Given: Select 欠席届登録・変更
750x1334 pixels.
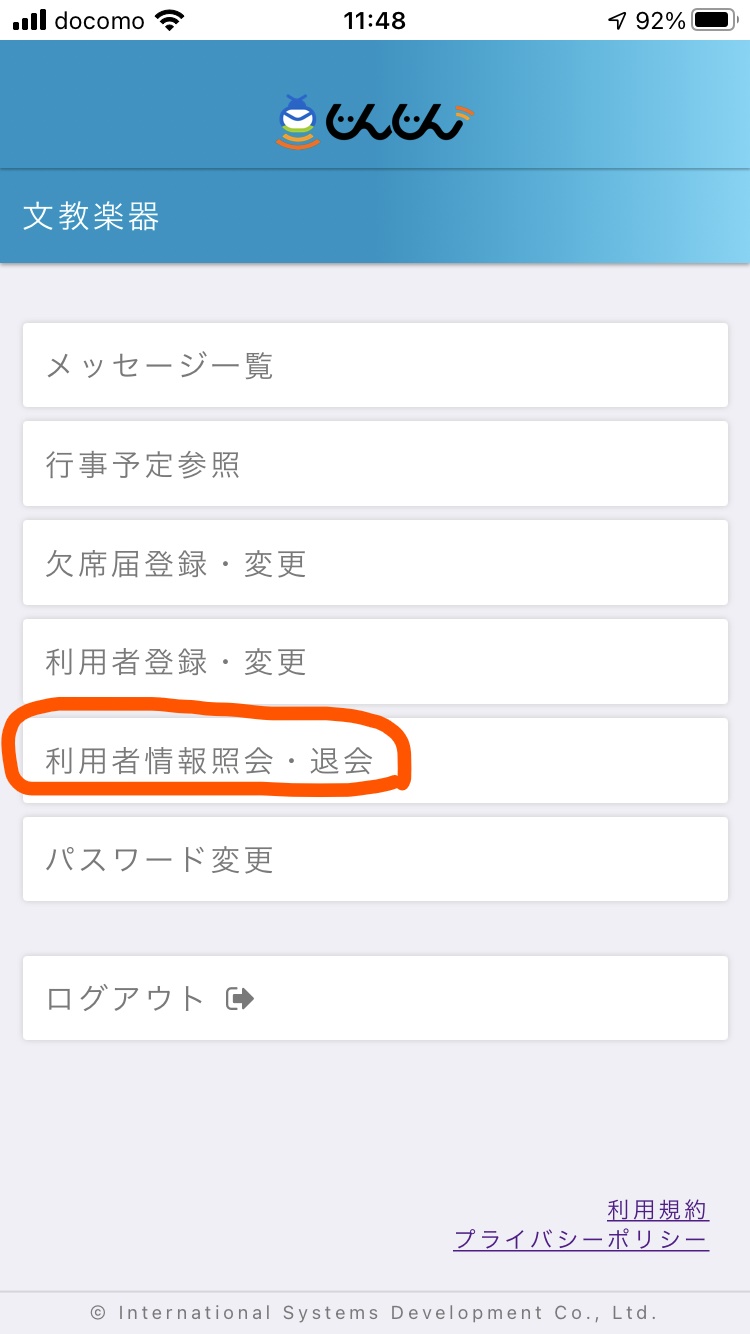Looking at the screenshot, I should [x=375, y=563].
